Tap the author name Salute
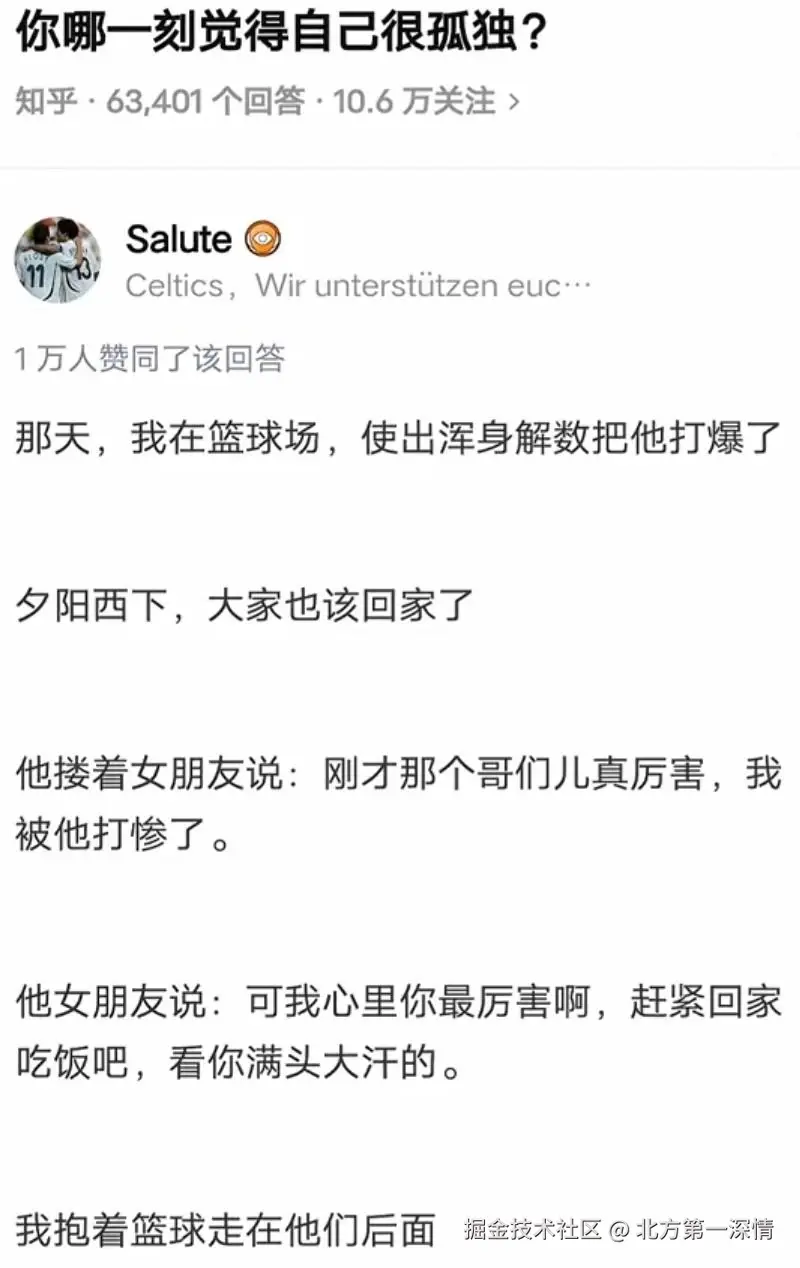This screenshot has height=1268, width=800. (x=178, y=240)
